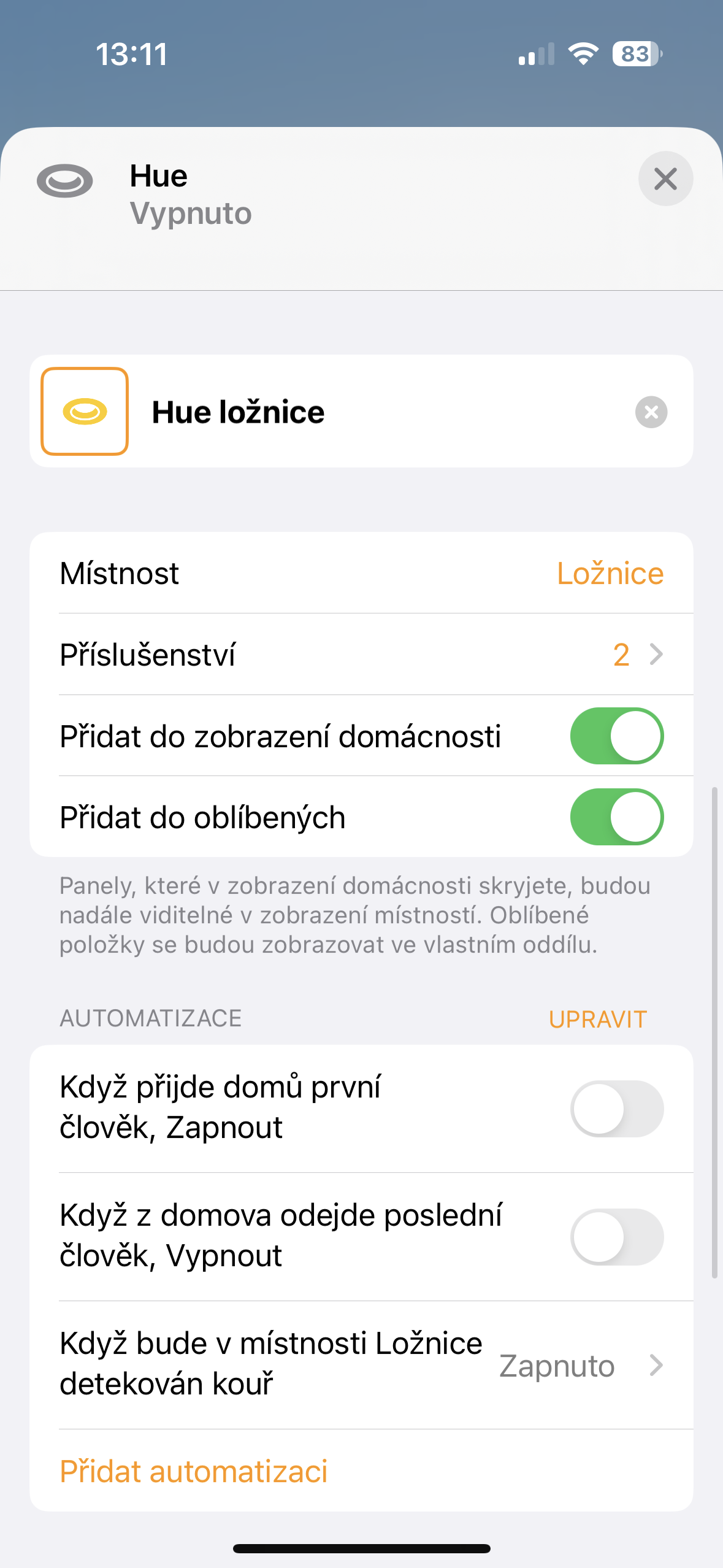The width and height of the screenshot is (723, 1568).
Task: Clear the Hue ložnice name field
Action: point(651,412)
